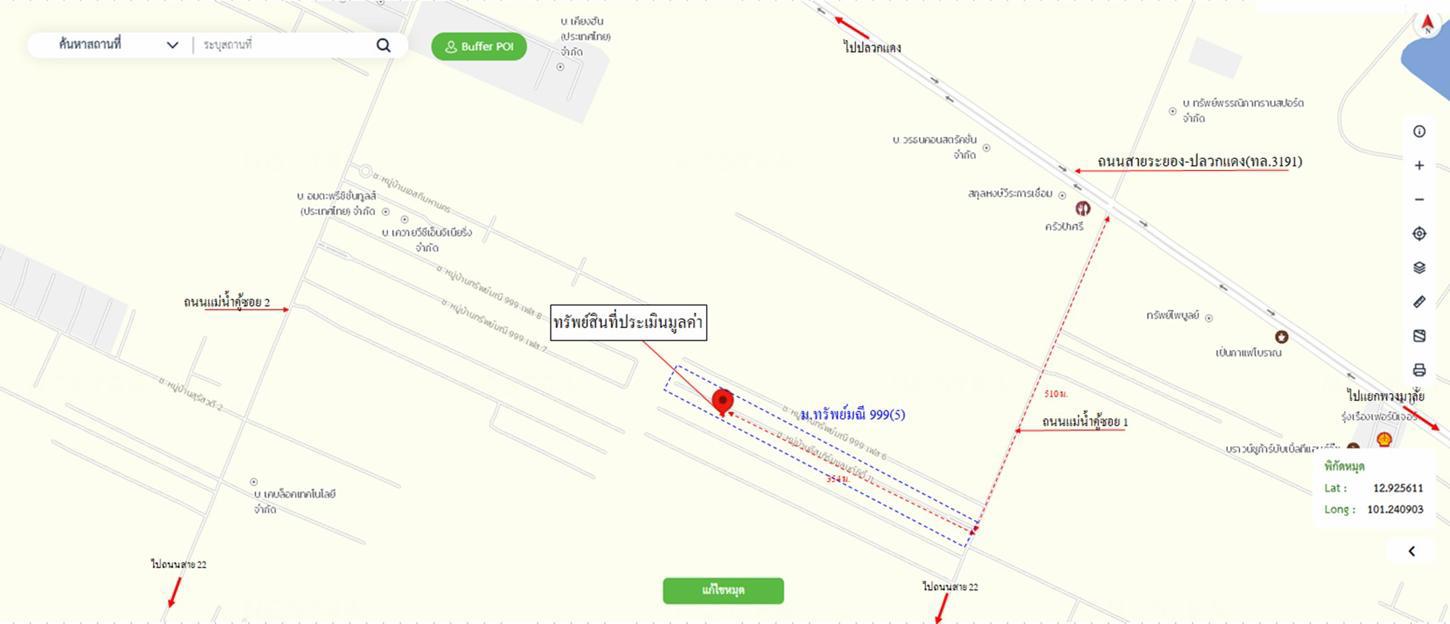The width and height of the screenshot is (1450, 624).
Task: Print the map
Action: click(1419, 370)
